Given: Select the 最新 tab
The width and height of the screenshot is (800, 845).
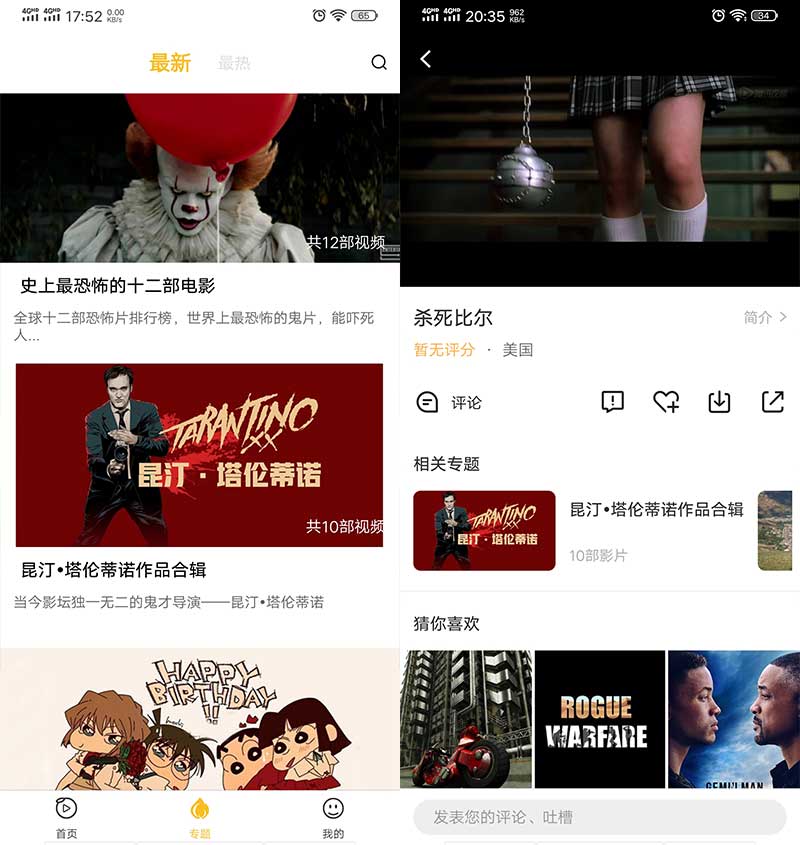Looking at the screenshot, I should coord(170,63).
